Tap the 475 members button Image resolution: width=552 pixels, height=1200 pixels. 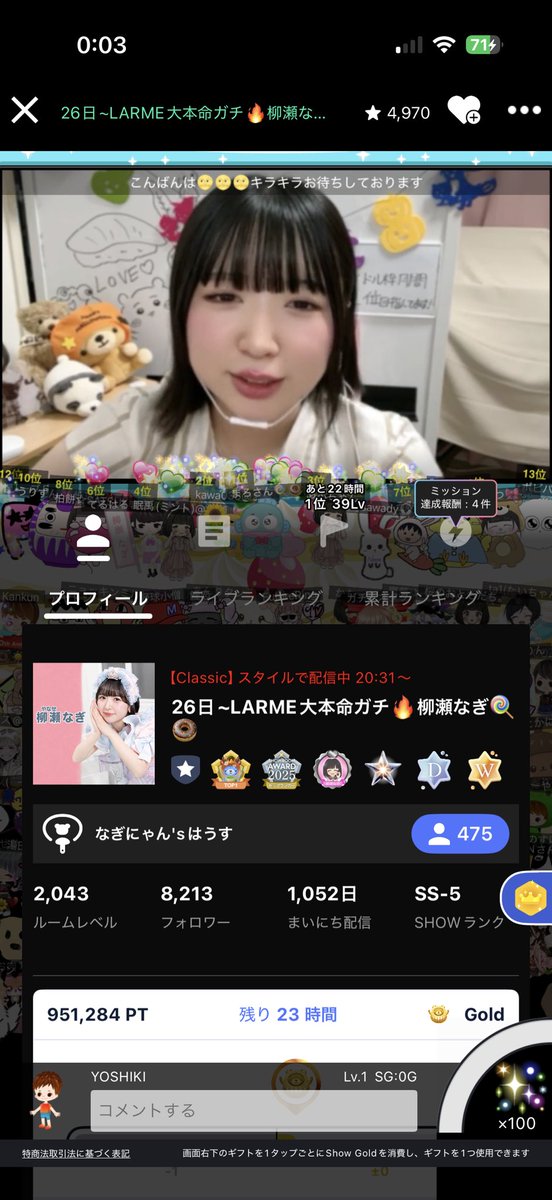(x=460, y=834)
